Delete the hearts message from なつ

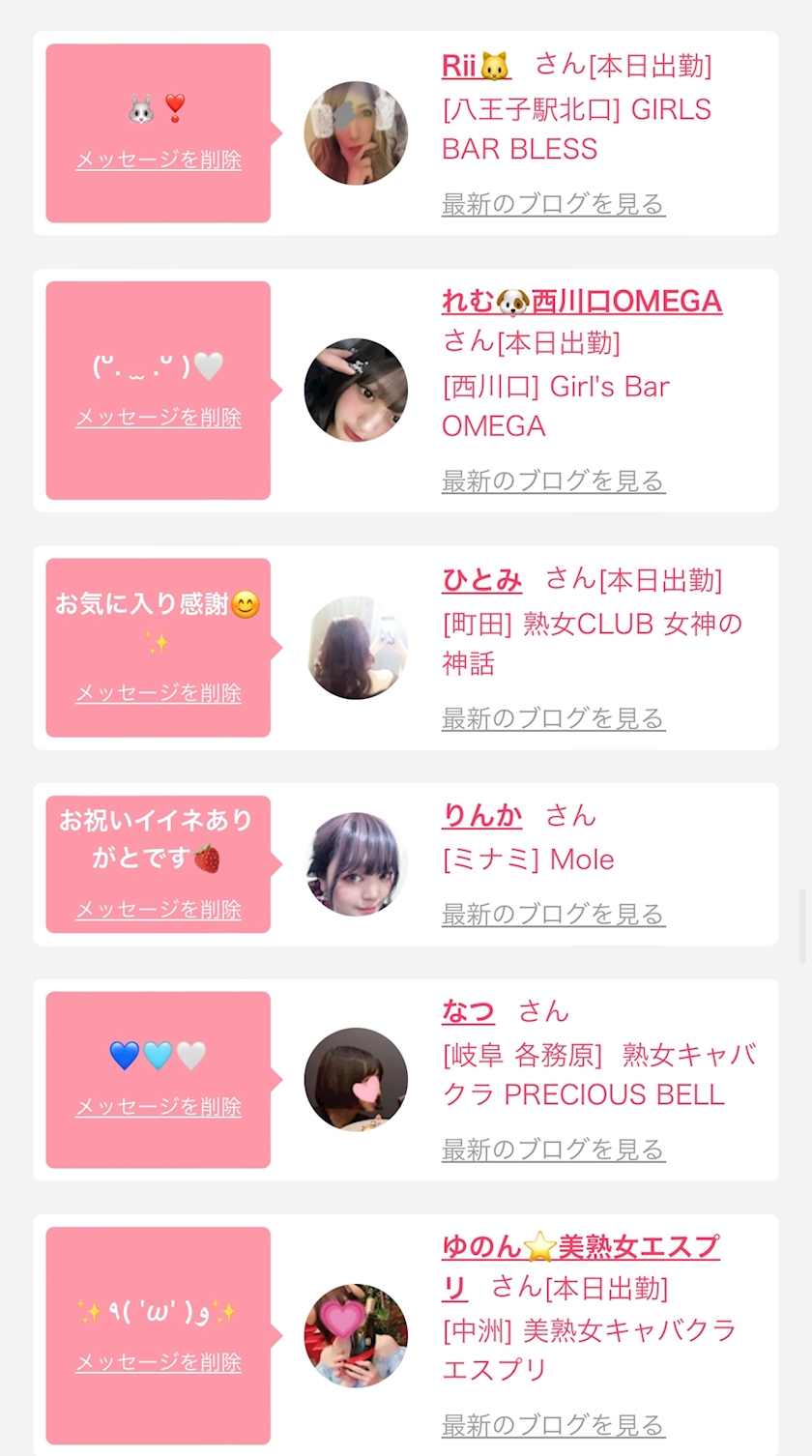159,1107
